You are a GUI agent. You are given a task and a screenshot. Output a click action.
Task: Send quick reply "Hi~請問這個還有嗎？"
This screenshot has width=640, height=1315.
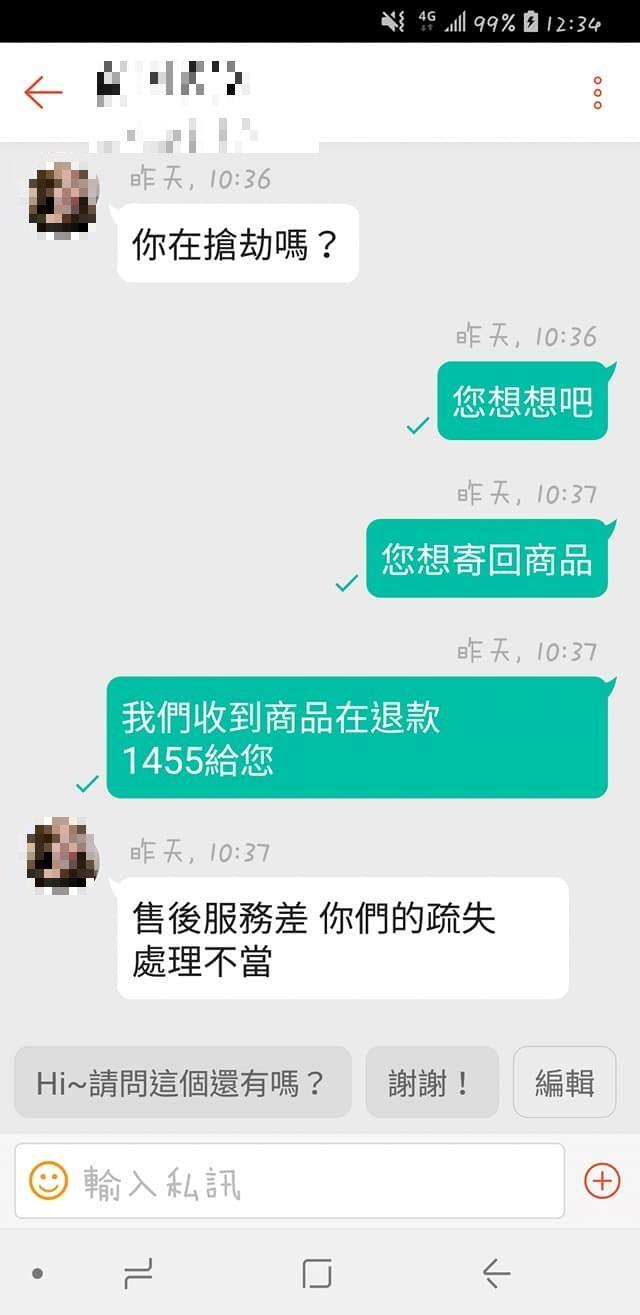182,1082
